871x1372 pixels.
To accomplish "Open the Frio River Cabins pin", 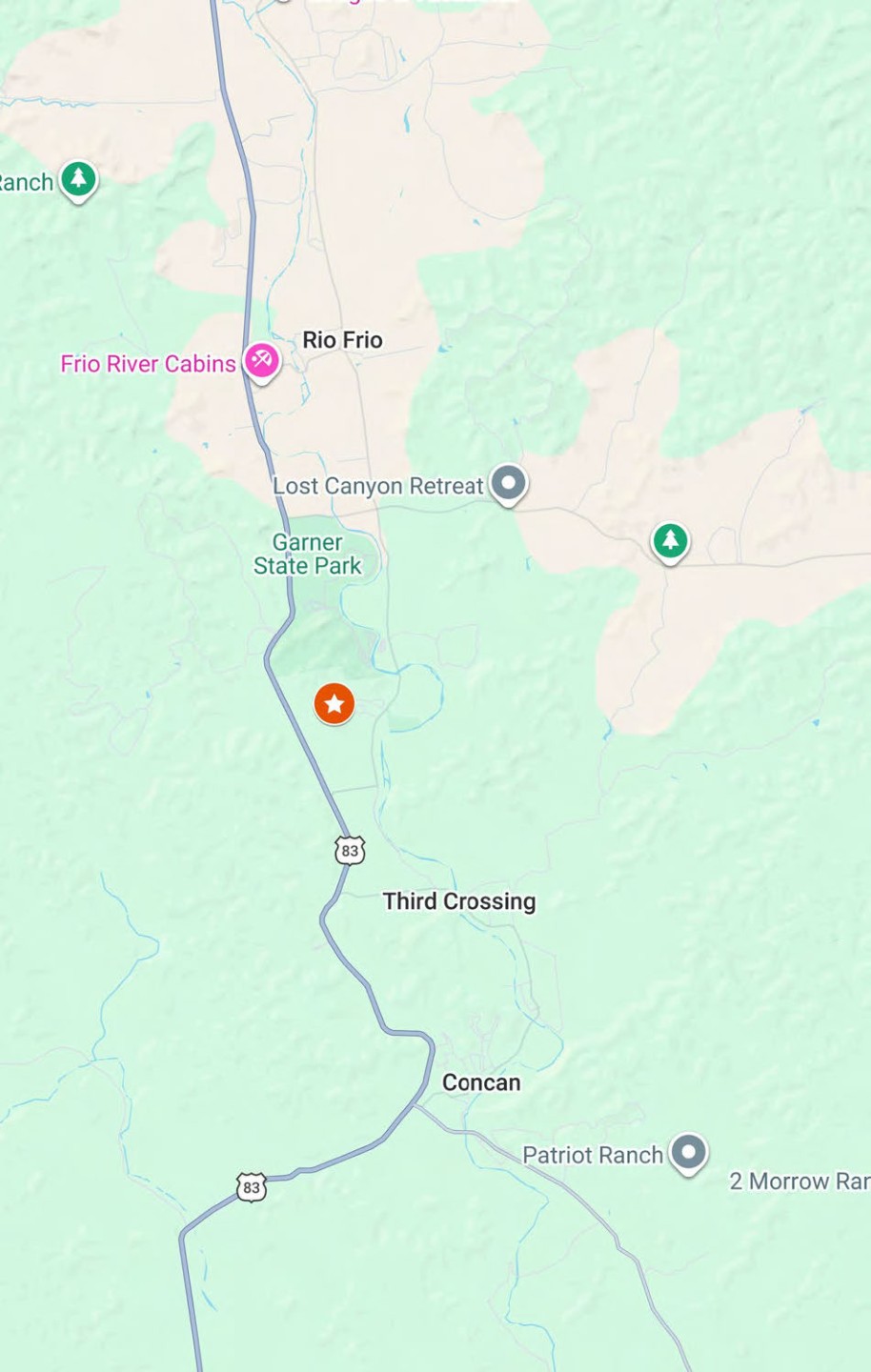I will pos(261,361).
